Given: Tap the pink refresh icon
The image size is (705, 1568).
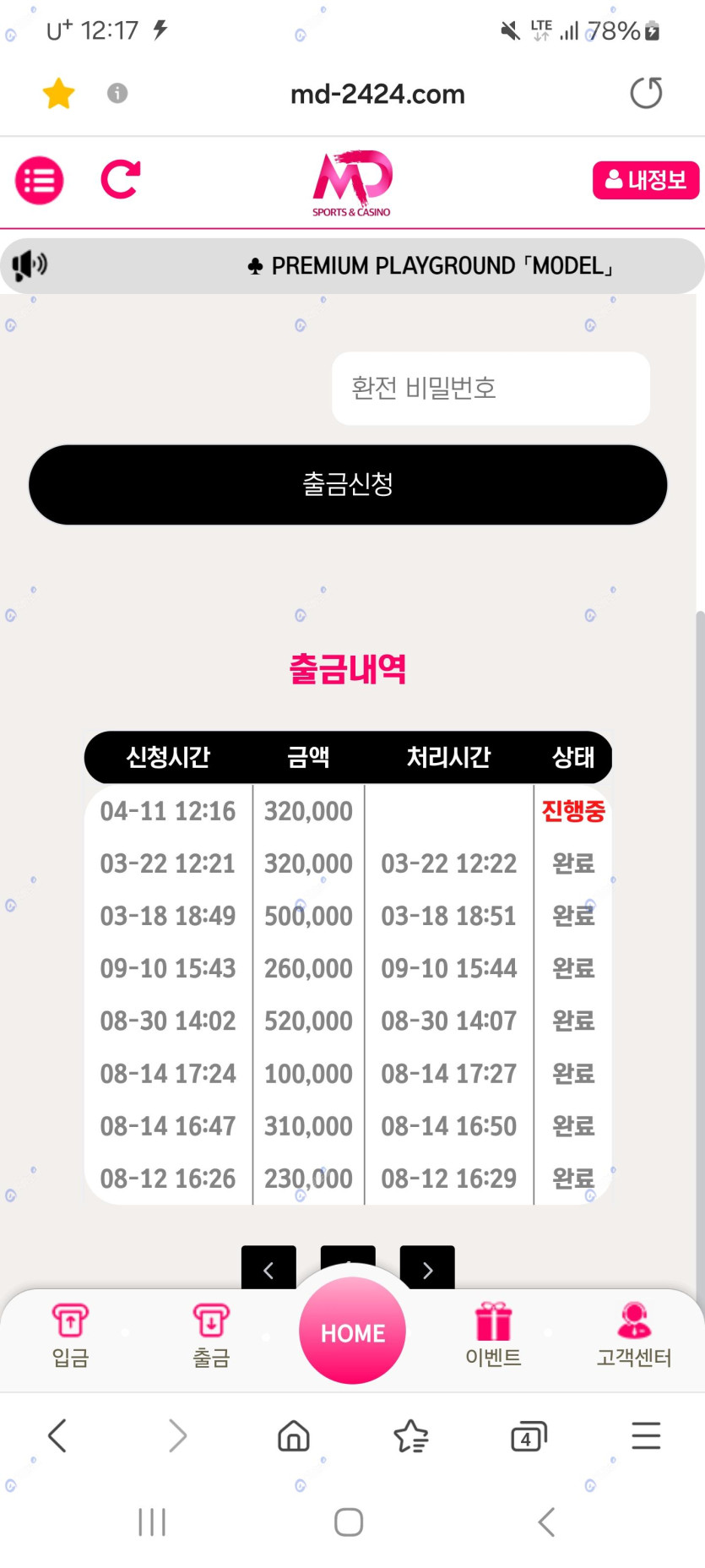Looking at the screenshot, I should point(120,179).
